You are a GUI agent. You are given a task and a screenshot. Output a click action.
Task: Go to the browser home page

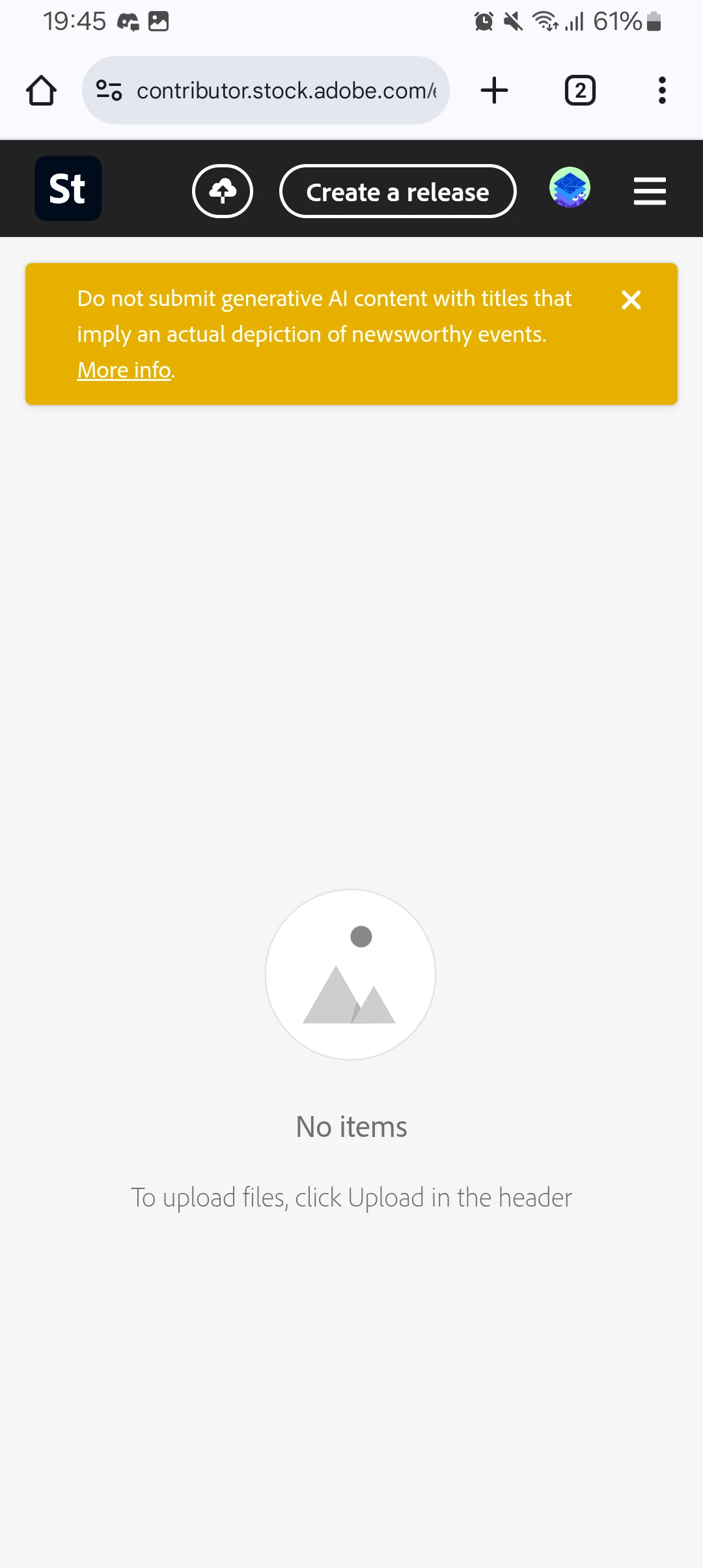click(41, 91)
